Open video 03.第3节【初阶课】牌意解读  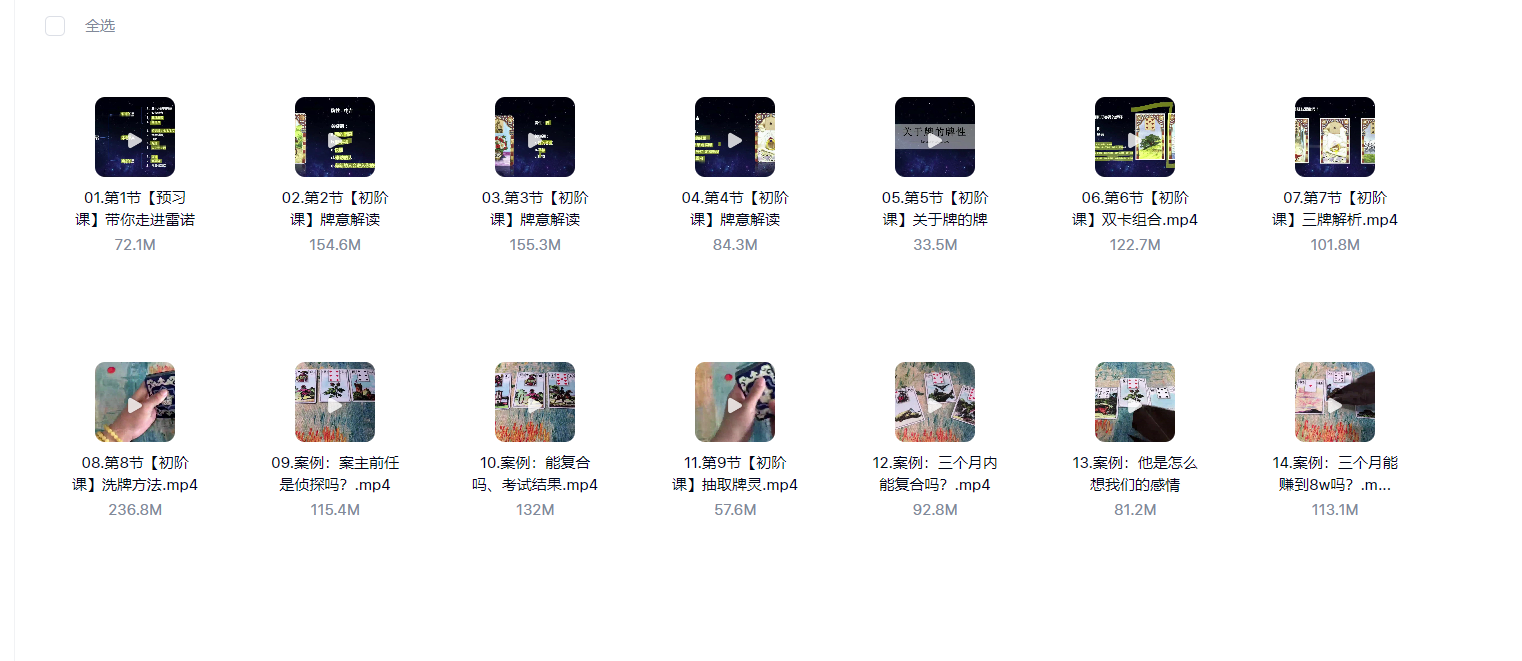pos(535,138)
